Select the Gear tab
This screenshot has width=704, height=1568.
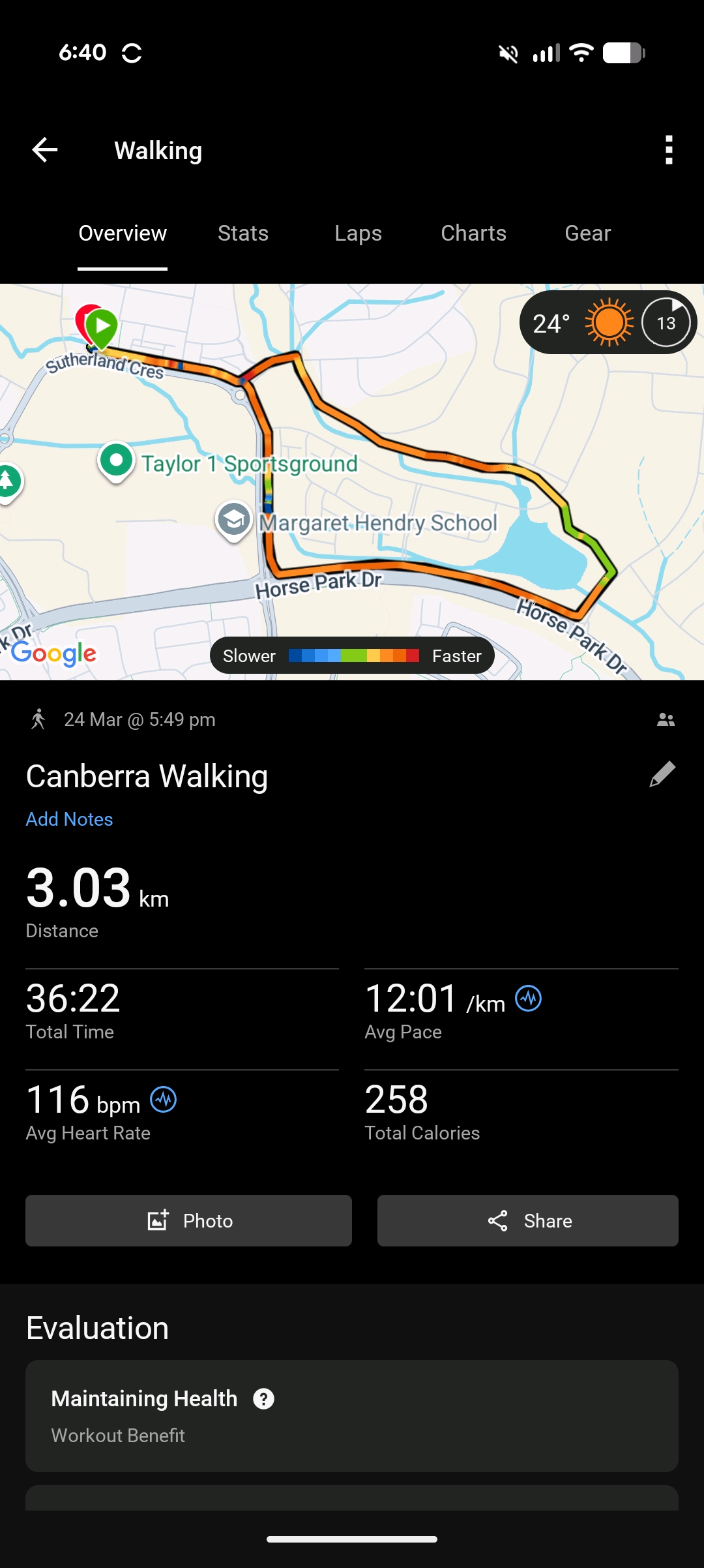point(587,234)
